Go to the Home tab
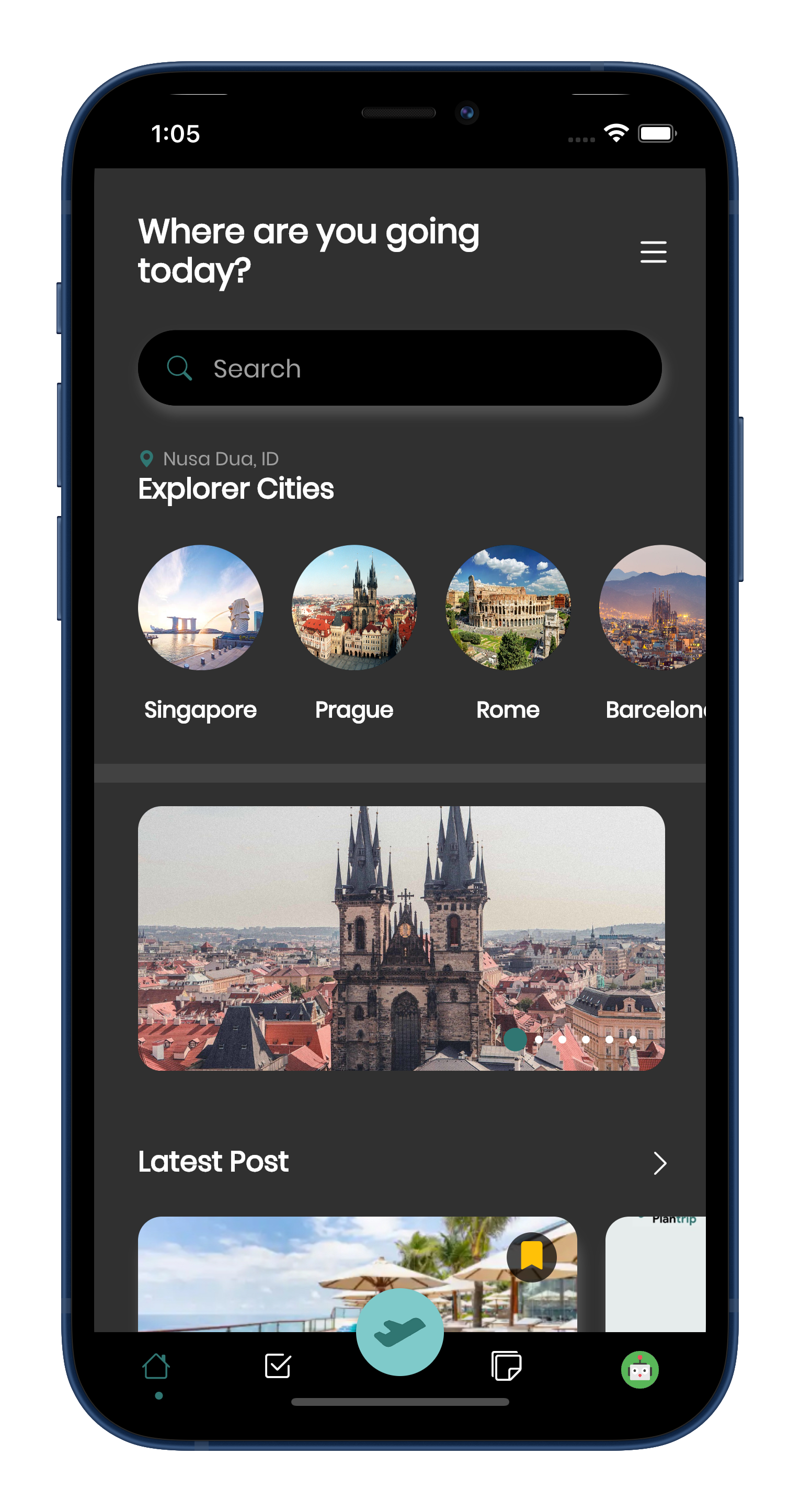 pos(156,1367)
